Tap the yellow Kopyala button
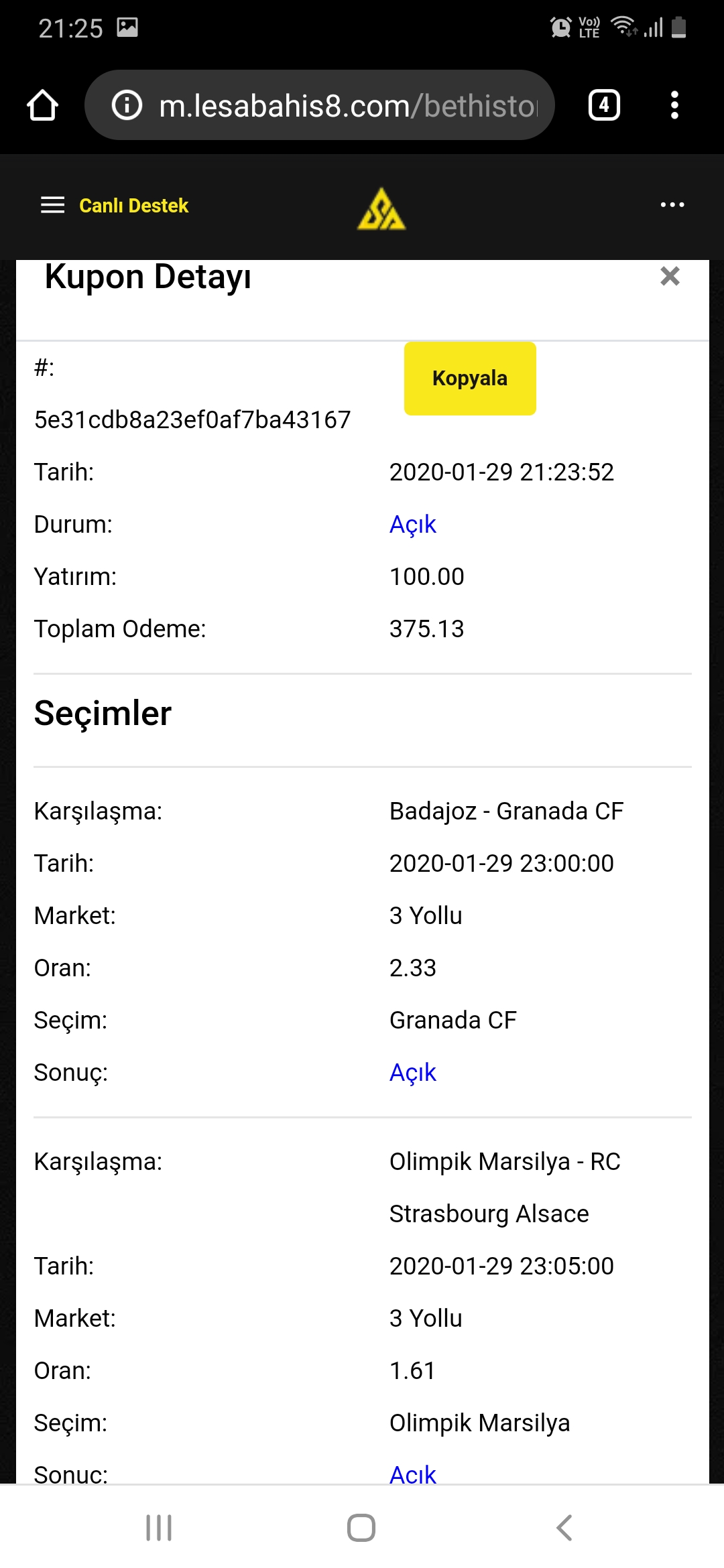 (470, 379)
